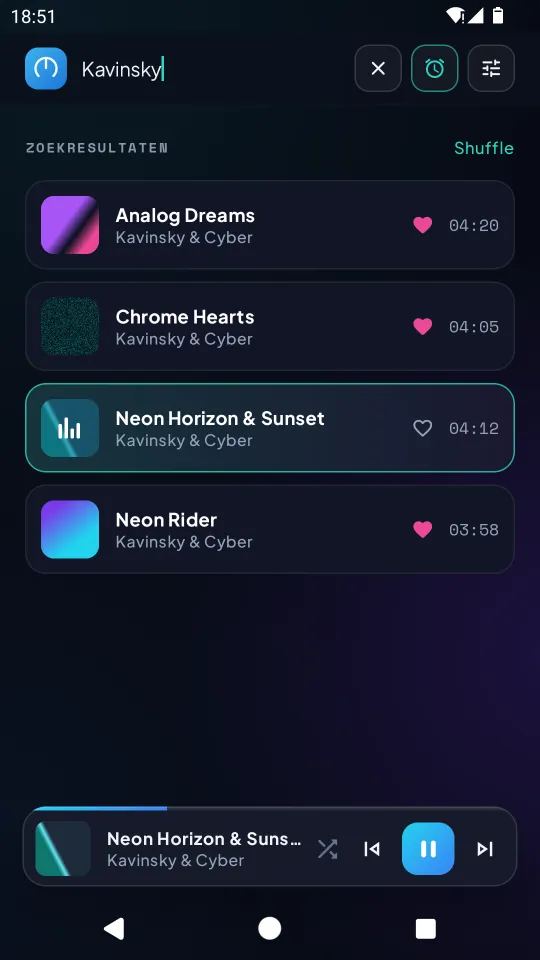540x960 pixels.
Task: Like Neon Horizon & Sunset
Action: 422,429
